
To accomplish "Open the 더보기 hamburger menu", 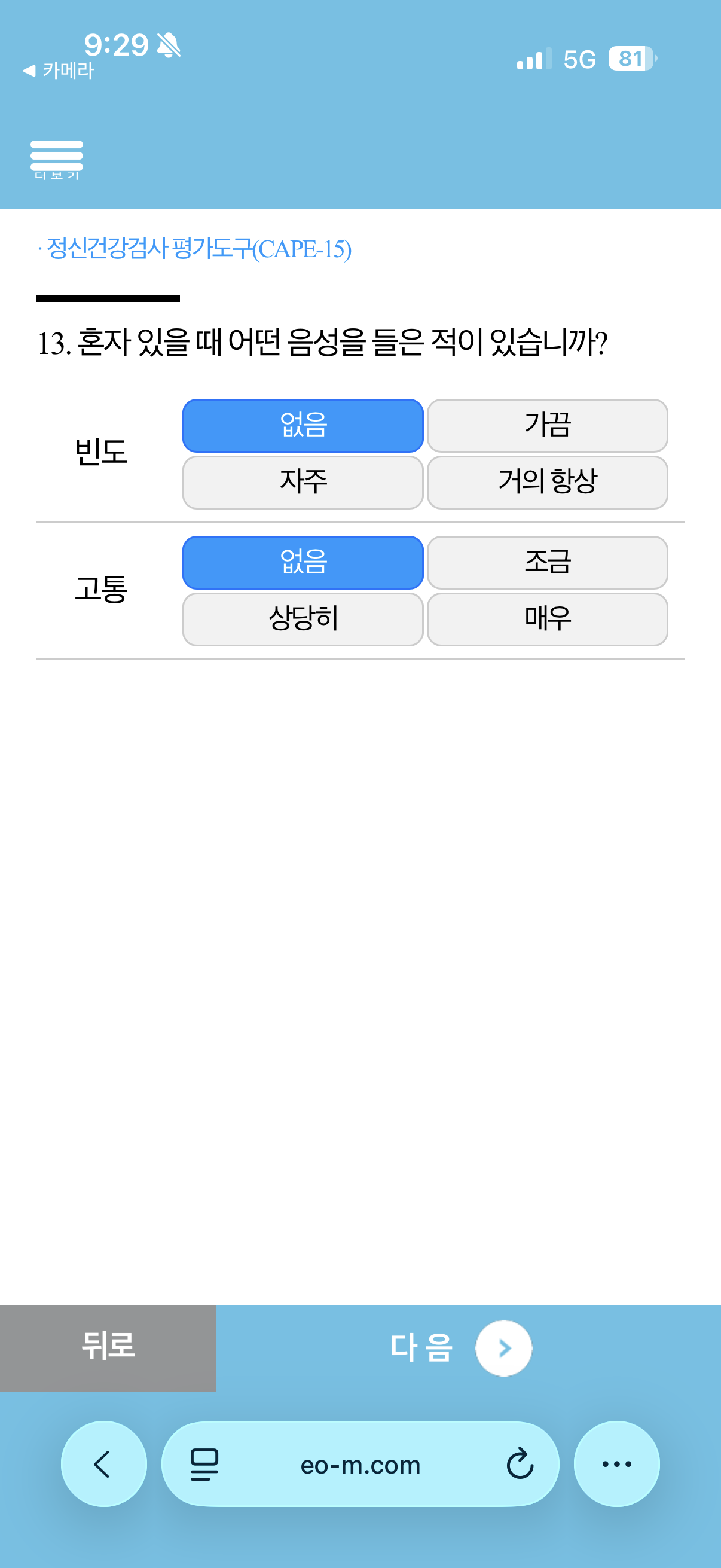I will 57,159.
